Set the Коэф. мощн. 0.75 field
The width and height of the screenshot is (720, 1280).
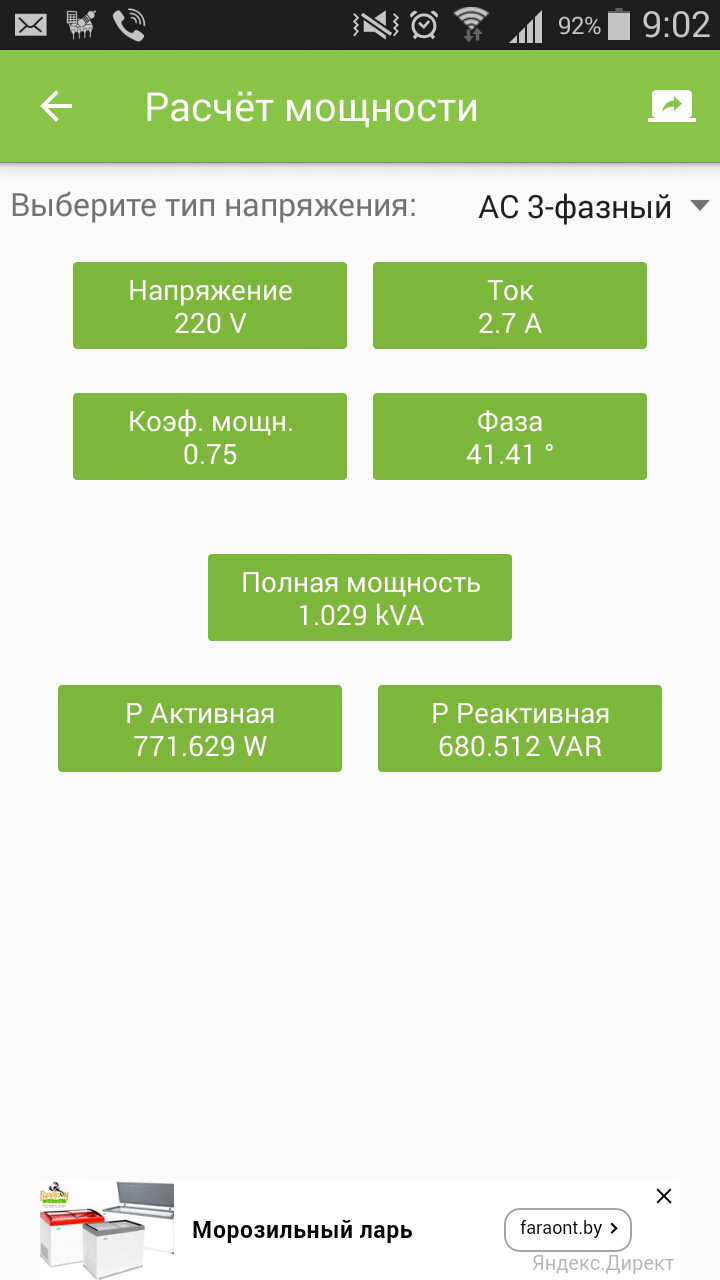pyautogui.click(x=210, y=437)
